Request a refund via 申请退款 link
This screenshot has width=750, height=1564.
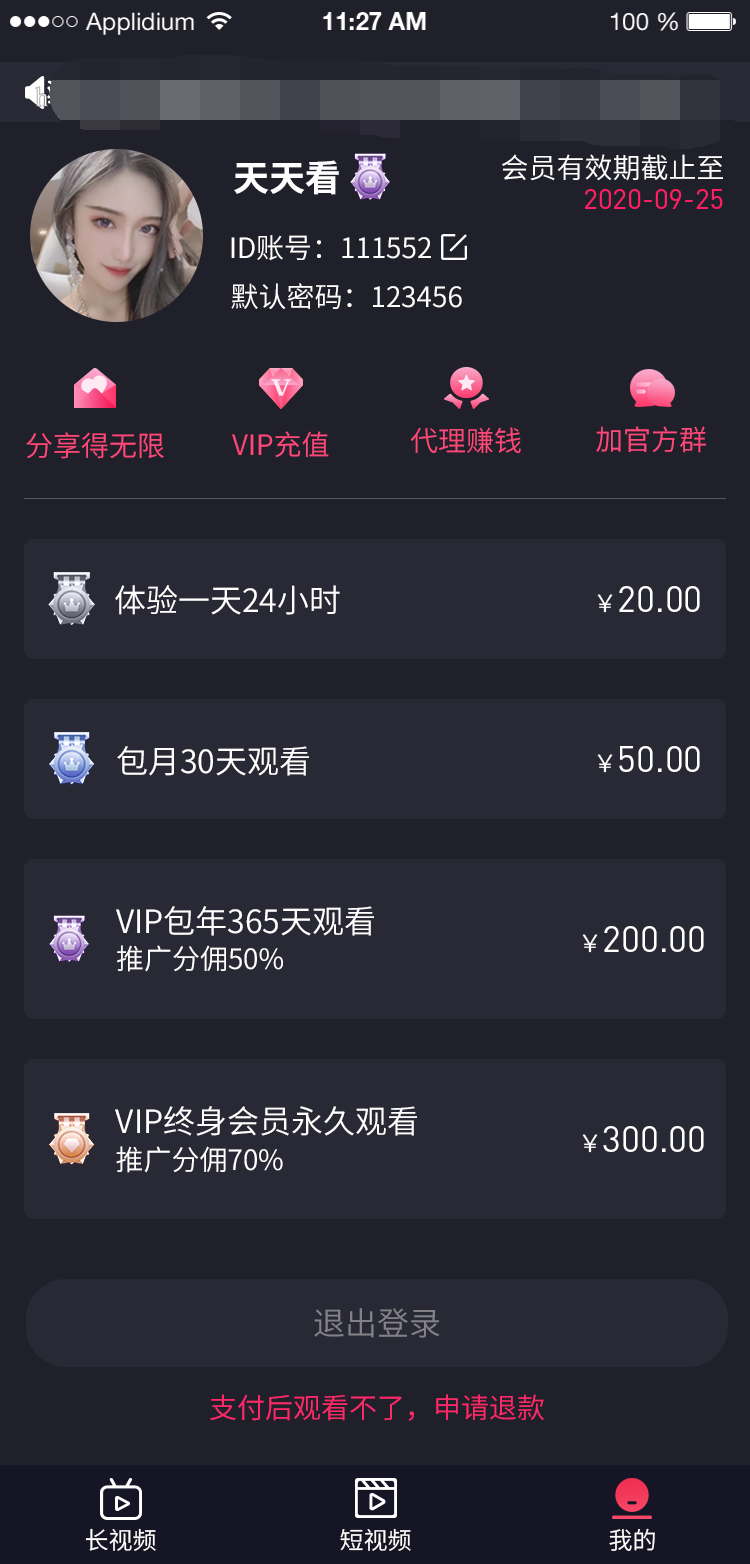377,1408
